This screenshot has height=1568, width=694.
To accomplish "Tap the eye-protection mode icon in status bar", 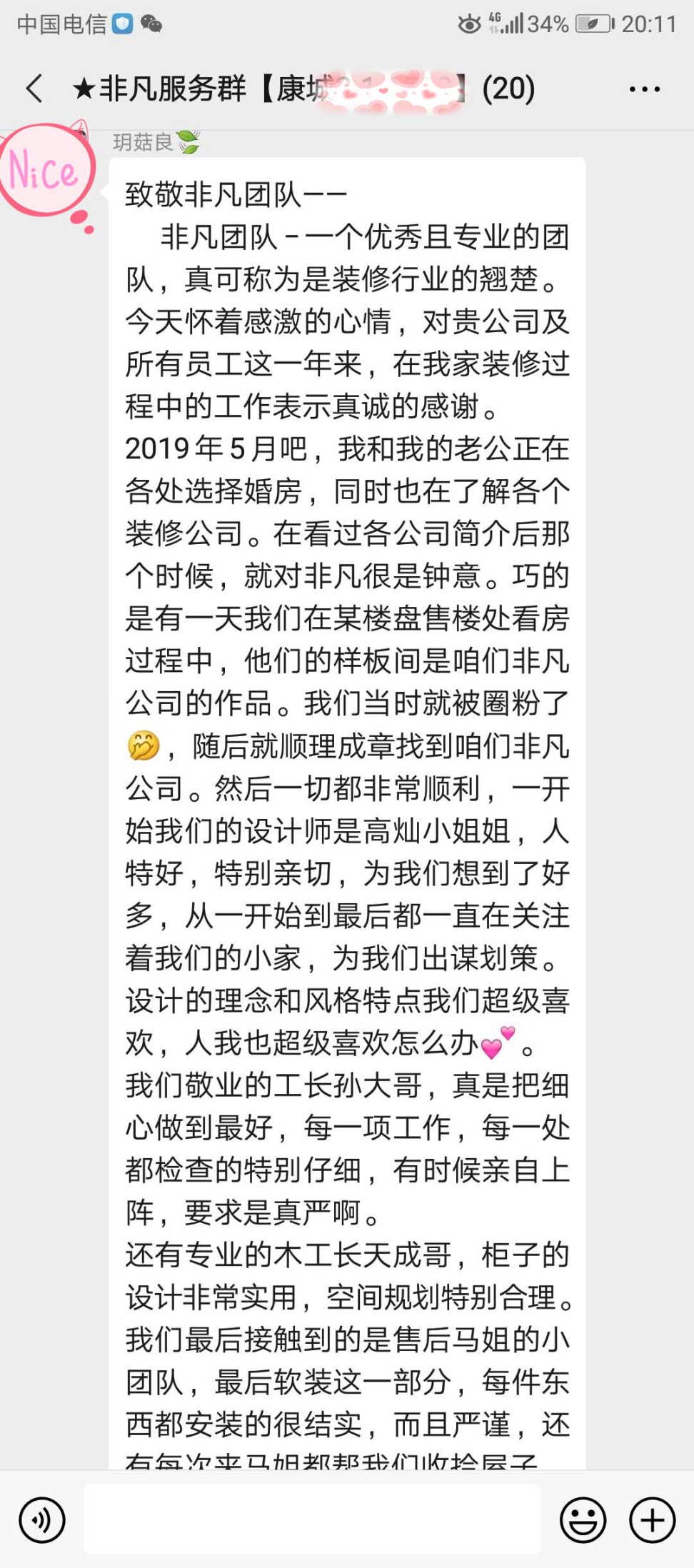I will coord(469,21).
